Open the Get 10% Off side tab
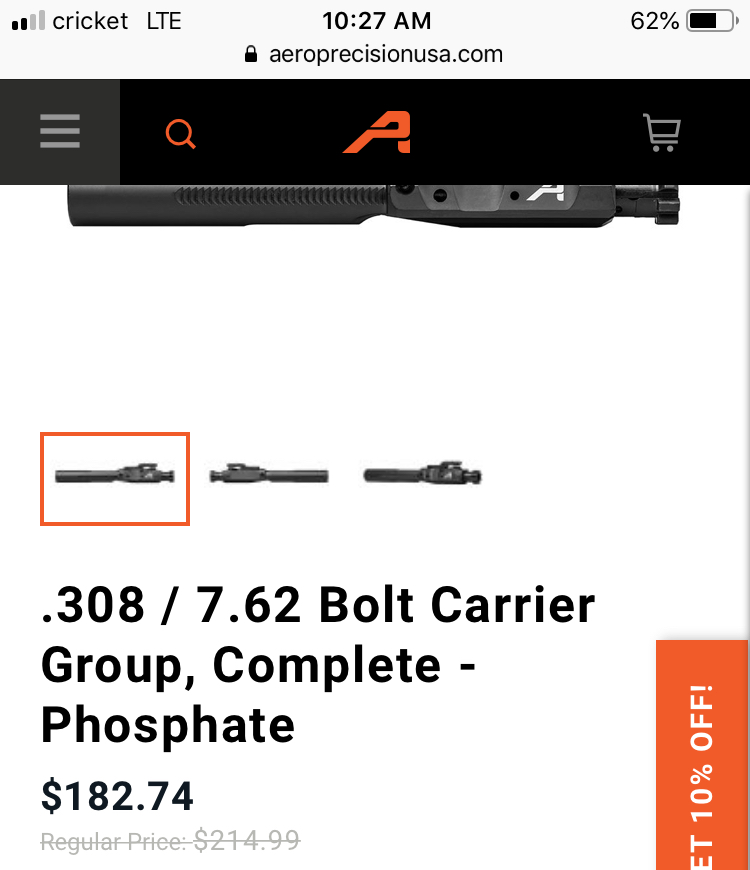 702,755
